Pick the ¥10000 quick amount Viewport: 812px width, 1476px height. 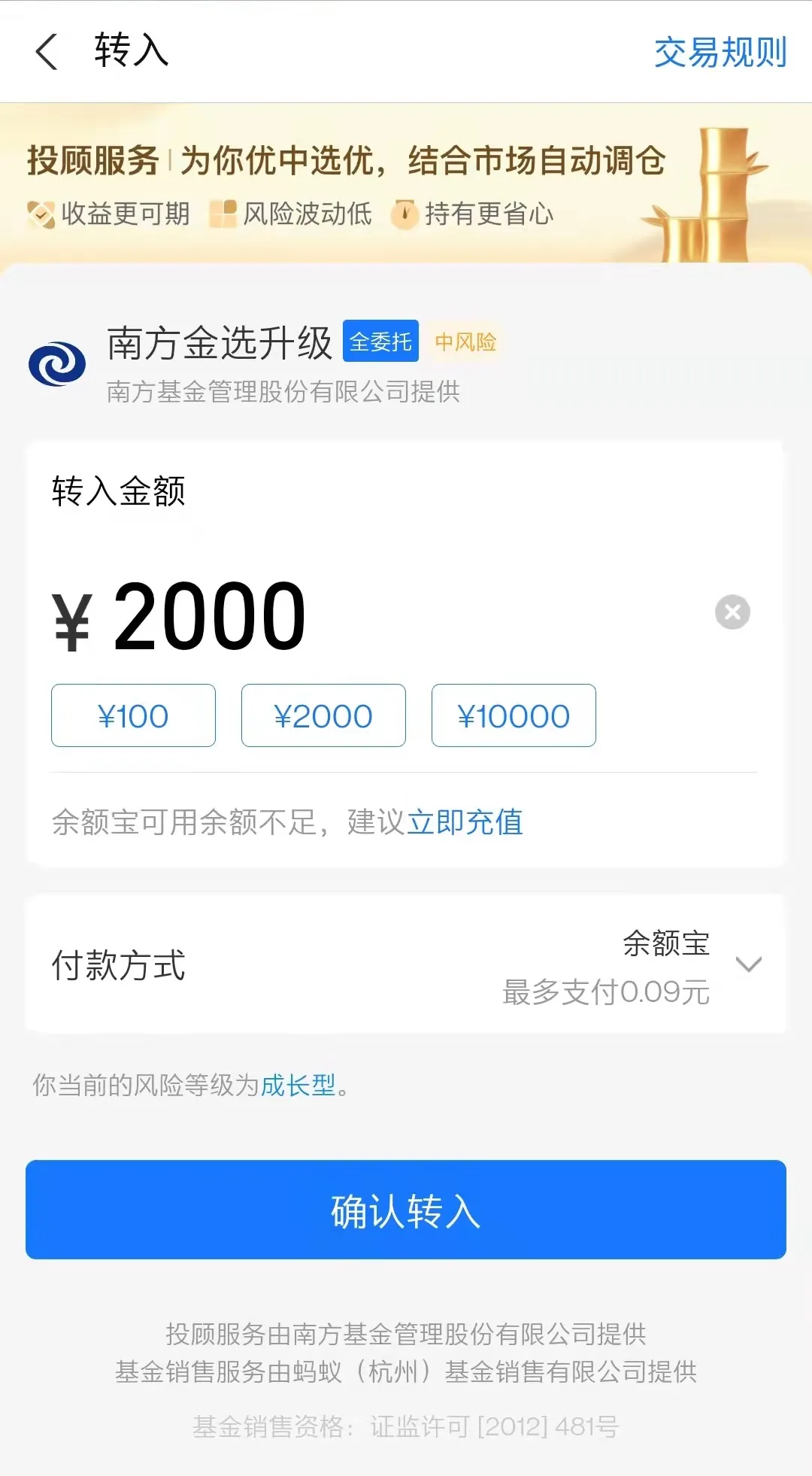[514, 715]
